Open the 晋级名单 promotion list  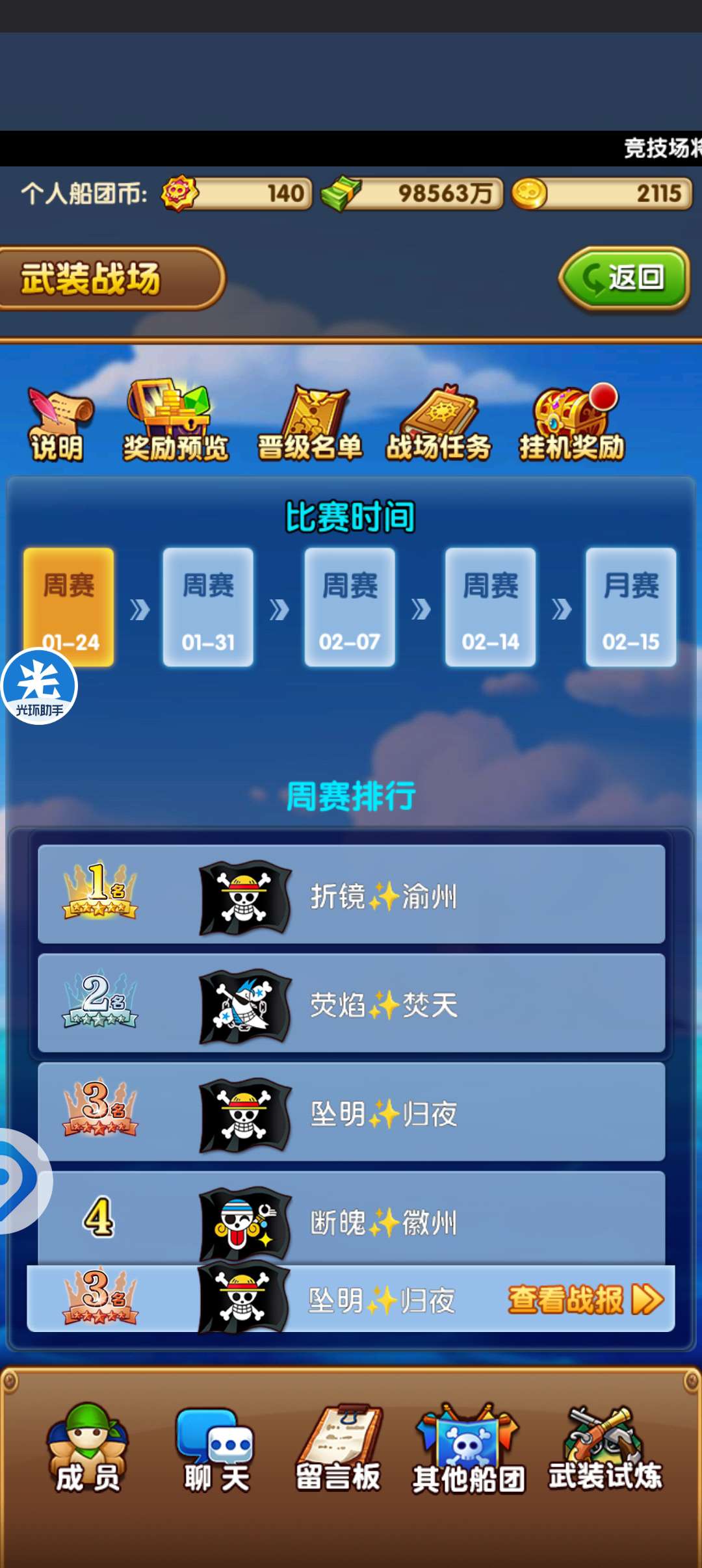tap(310, 423)
